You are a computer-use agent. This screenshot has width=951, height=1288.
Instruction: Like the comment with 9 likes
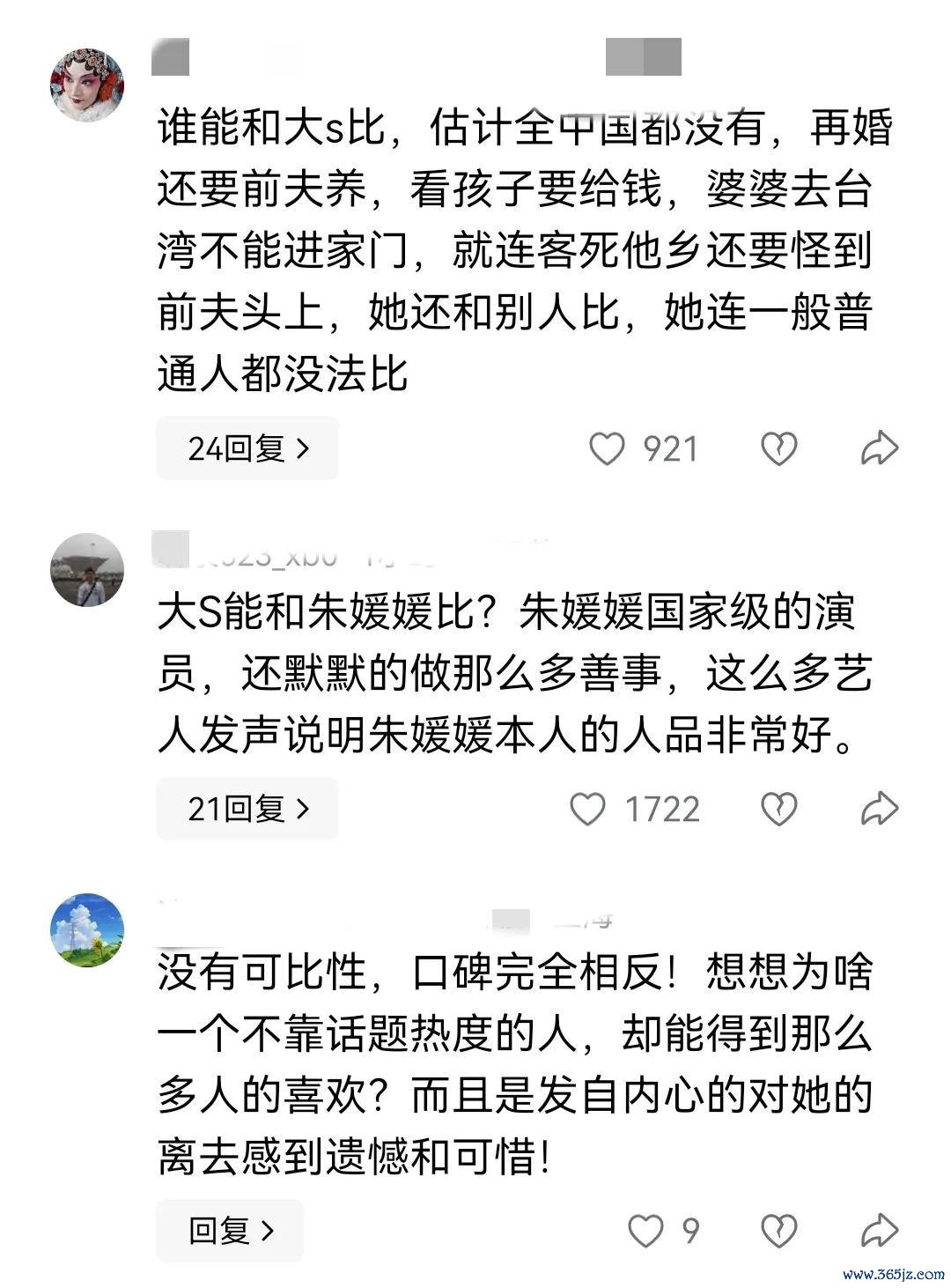click(645, 1230)
